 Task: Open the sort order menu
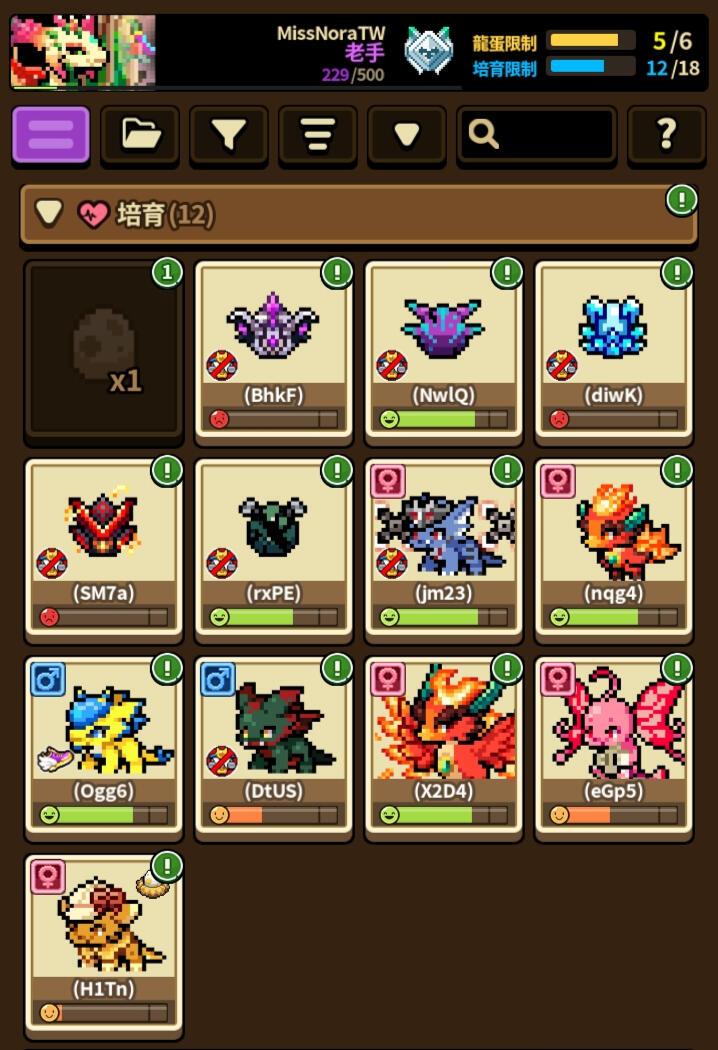pos(317,134)
